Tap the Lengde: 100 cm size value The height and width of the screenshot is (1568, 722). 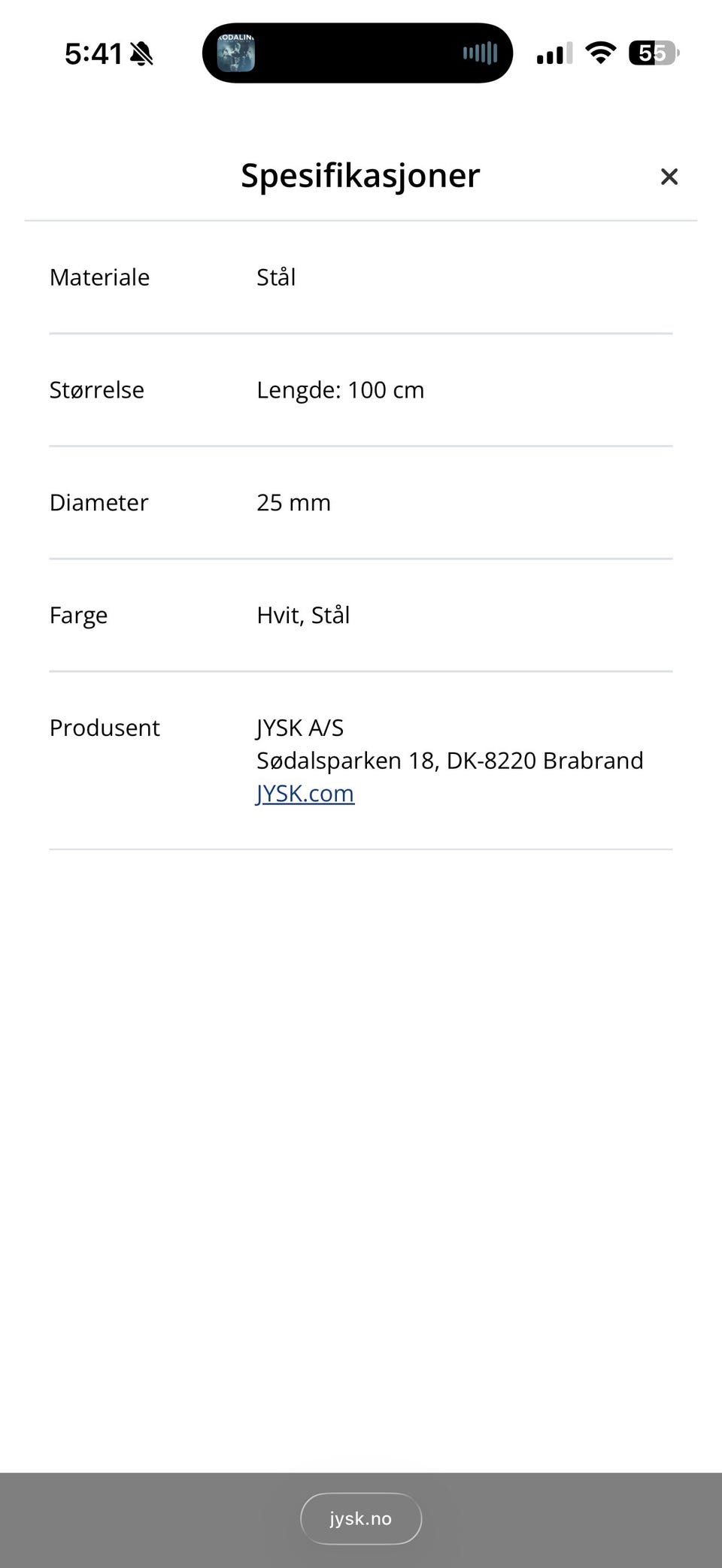tap(340, 389)
